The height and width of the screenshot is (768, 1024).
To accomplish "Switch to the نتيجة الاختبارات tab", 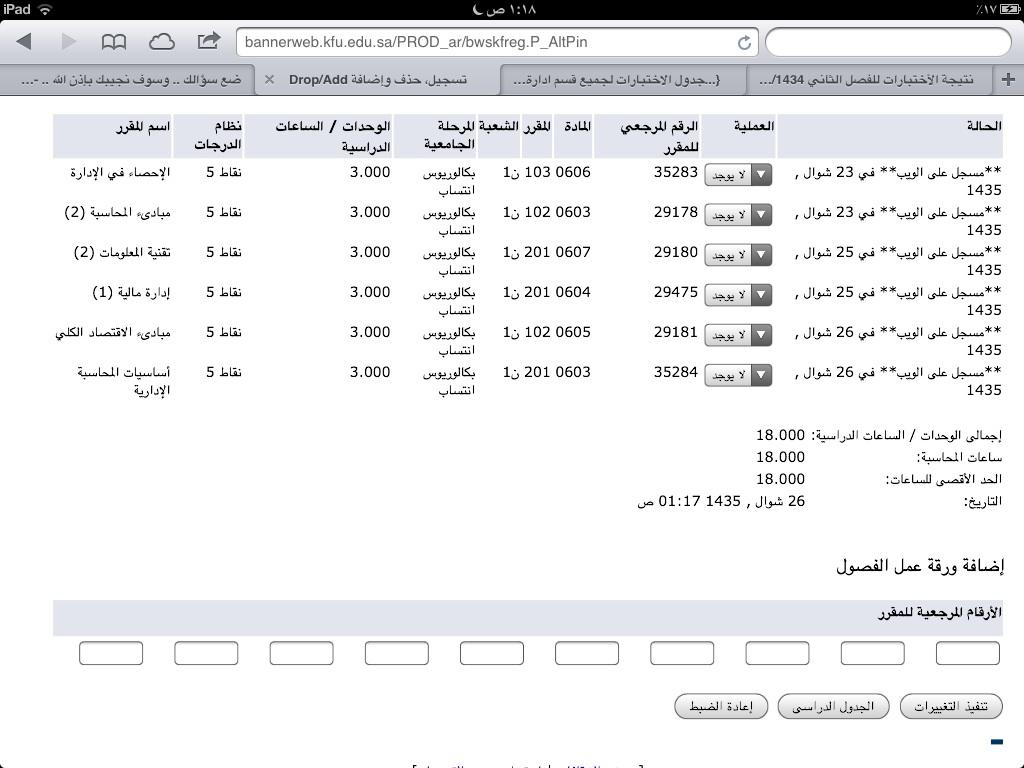I will coord(872,79).
